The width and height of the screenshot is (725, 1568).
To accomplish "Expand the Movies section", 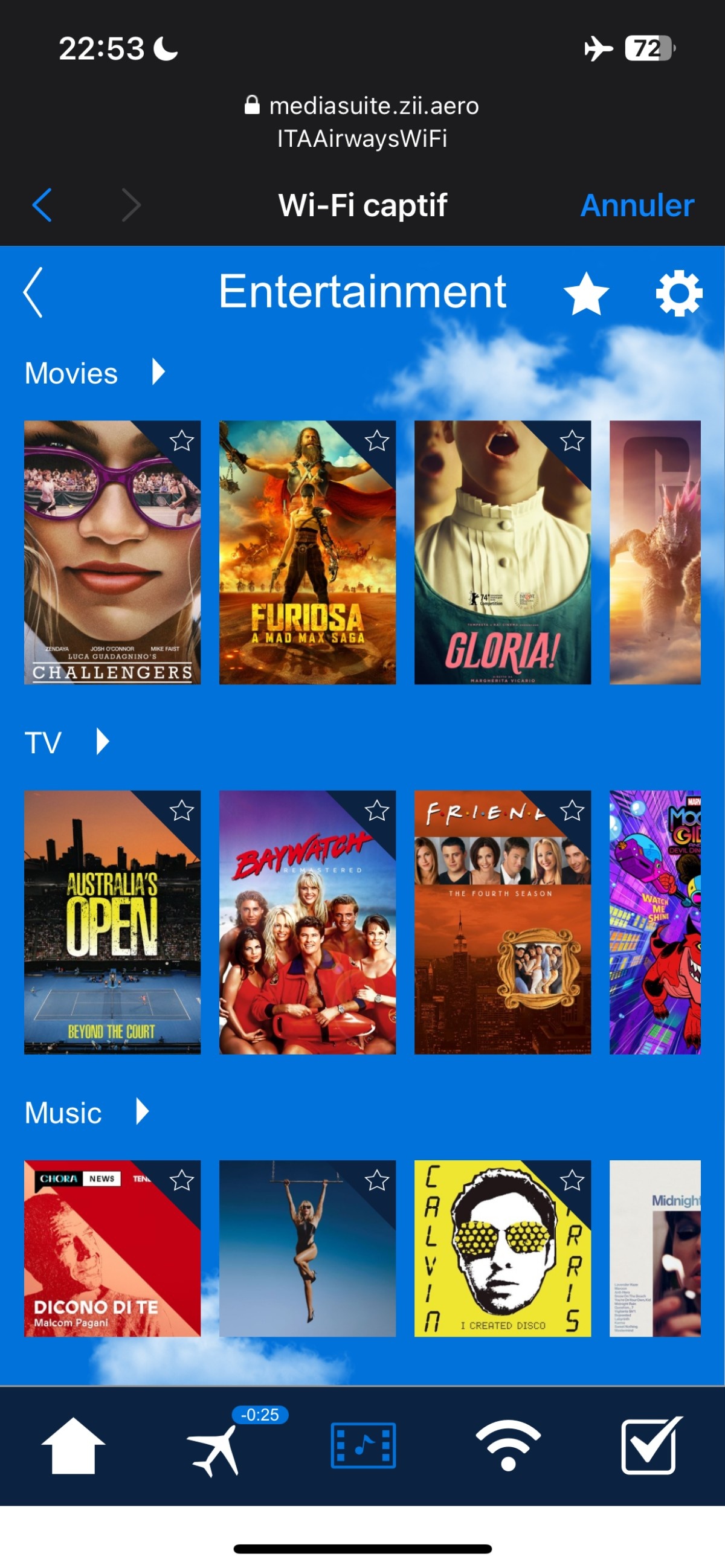I will [x=158, y=372].
